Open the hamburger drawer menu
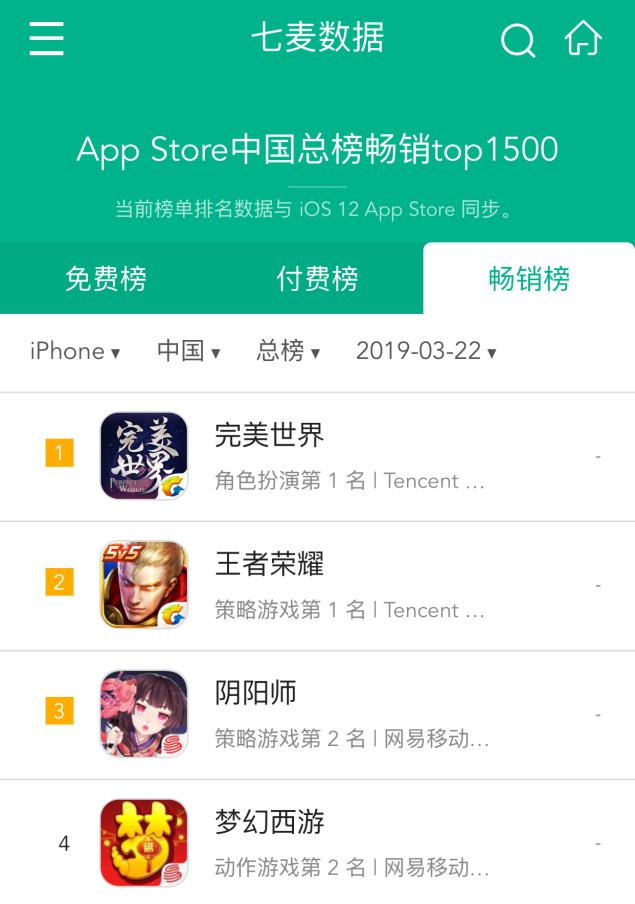 click(x=46, y=39)
